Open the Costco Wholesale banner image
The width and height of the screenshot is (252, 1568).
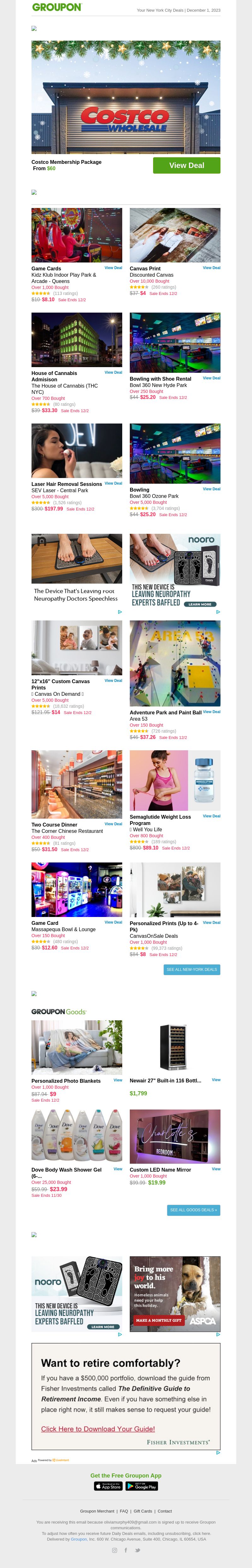click(126, 97)
